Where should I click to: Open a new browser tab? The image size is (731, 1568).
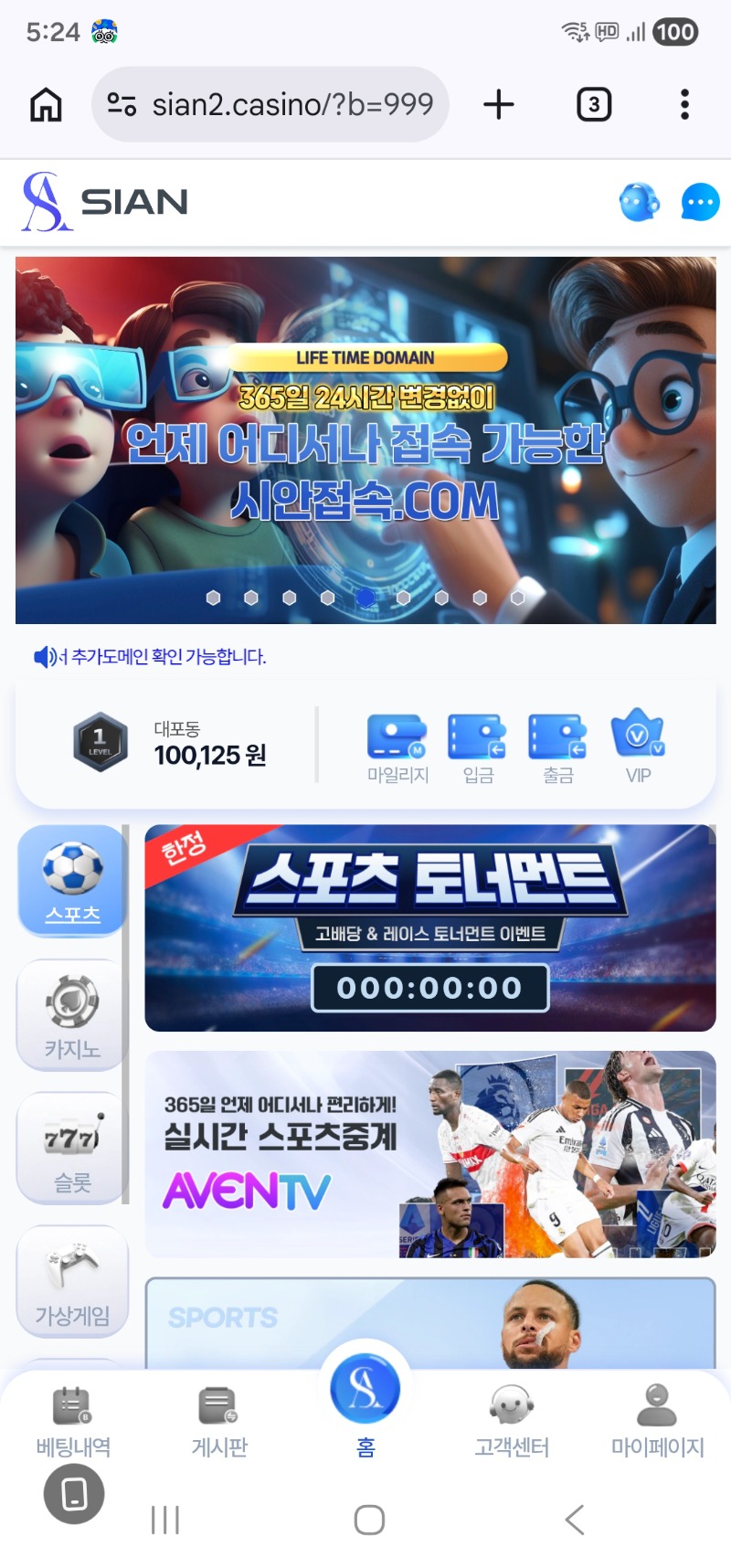point(499,105)
